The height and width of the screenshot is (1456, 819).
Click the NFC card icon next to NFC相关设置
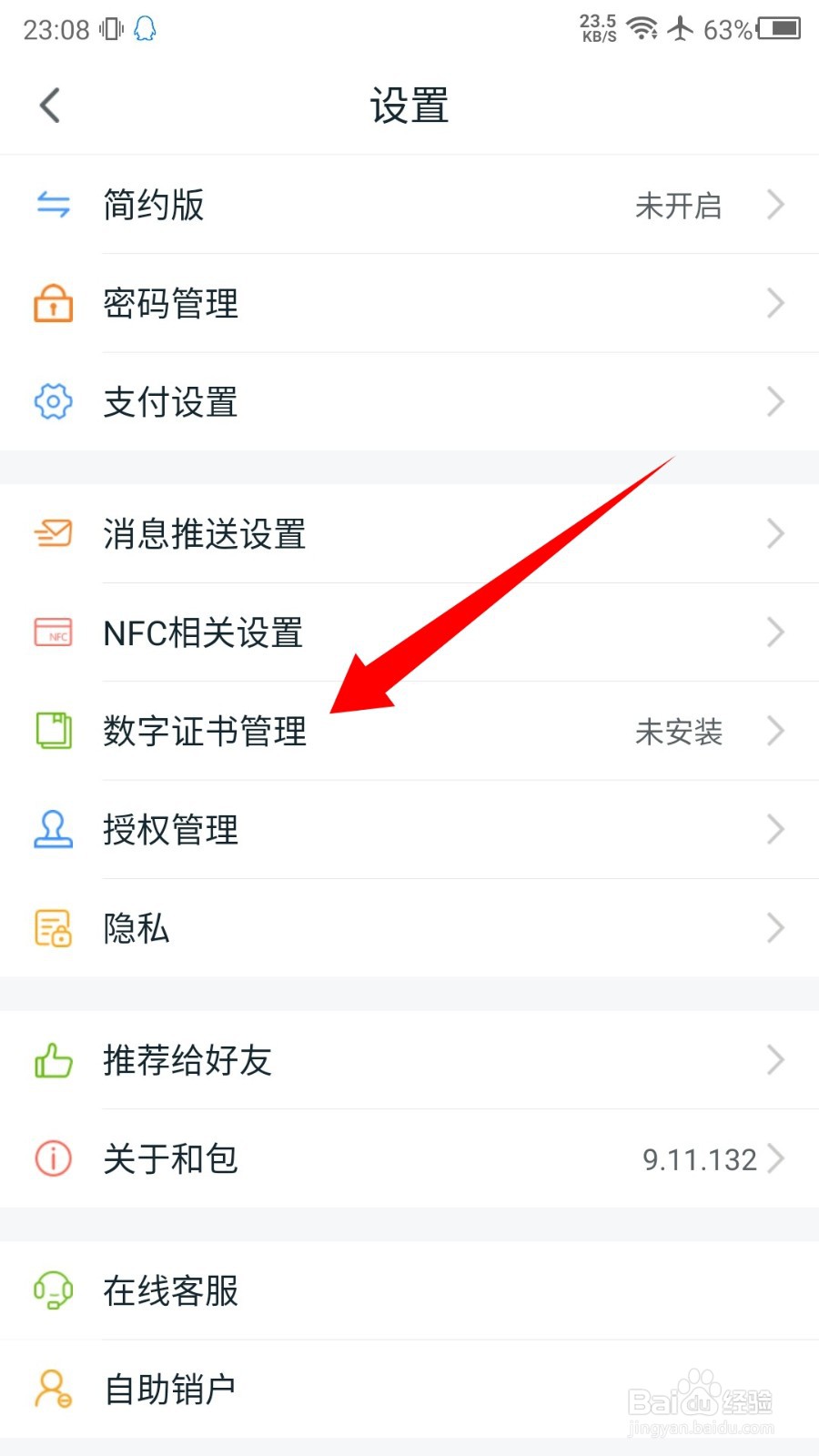click(52, 632)
